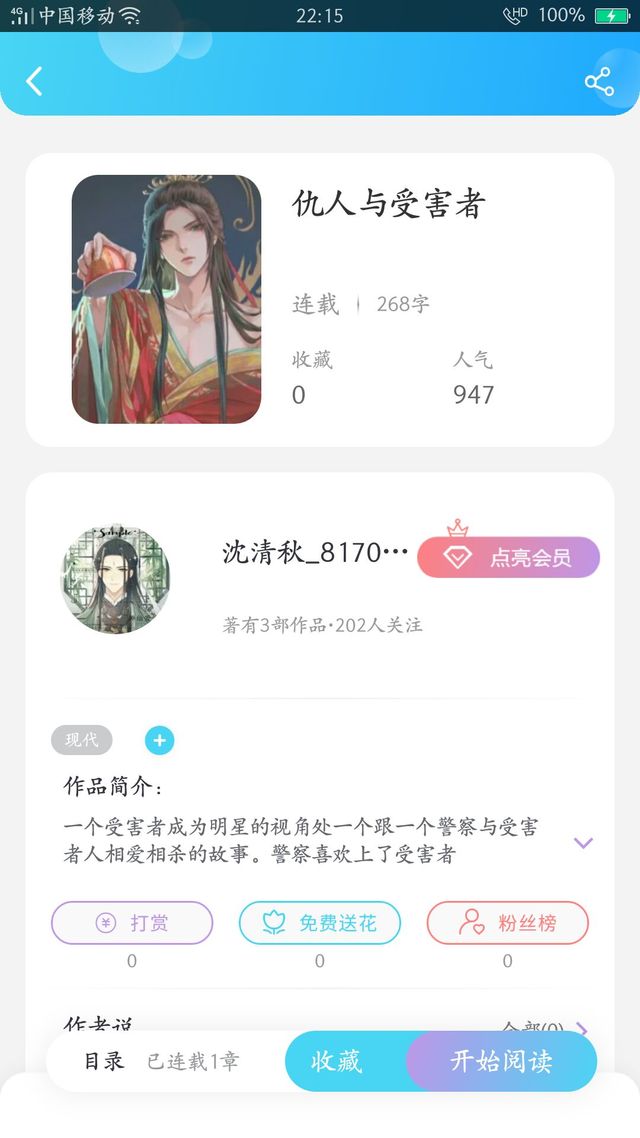Add a tag with the plus icon

[x=160, y=740]
